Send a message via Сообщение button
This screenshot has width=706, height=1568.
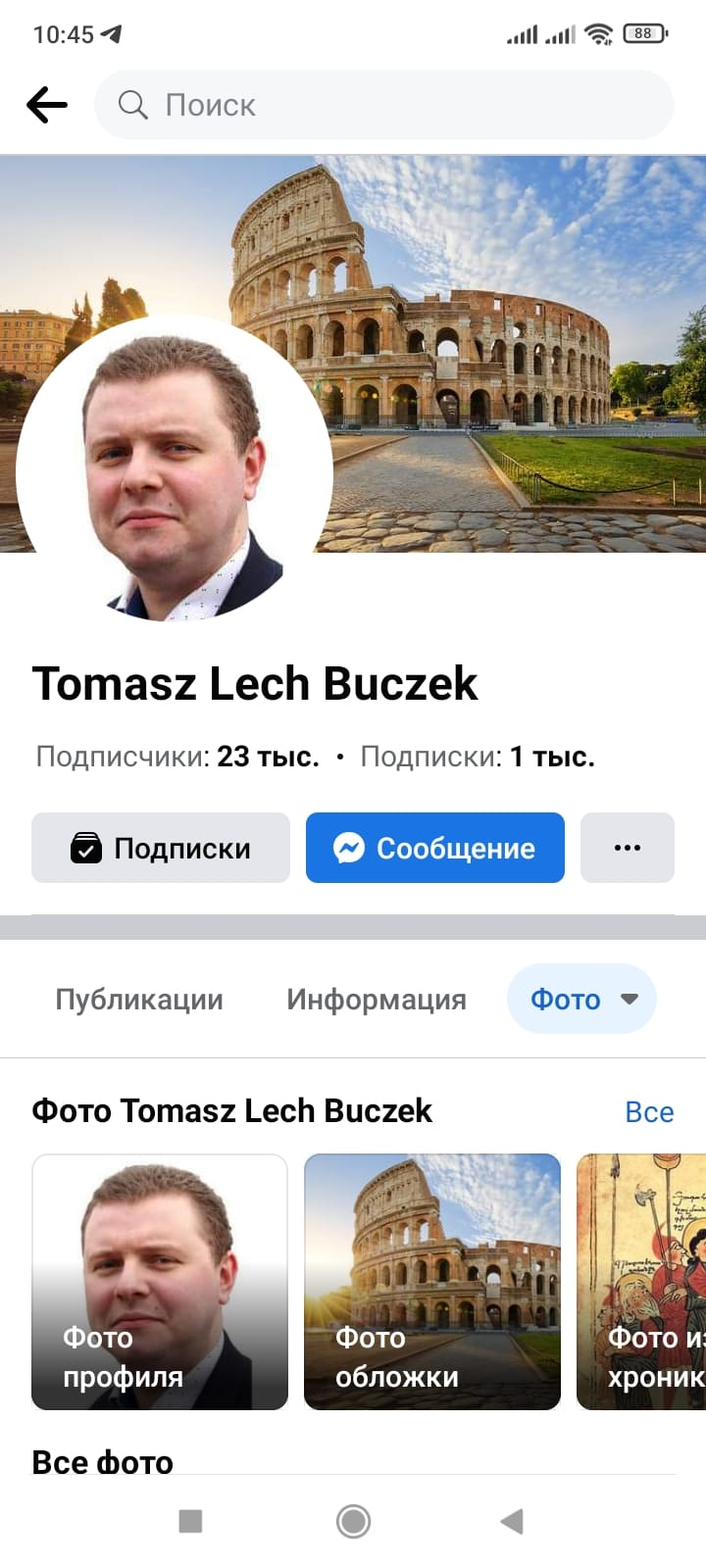pyautogui.click(x=434, y=848)
